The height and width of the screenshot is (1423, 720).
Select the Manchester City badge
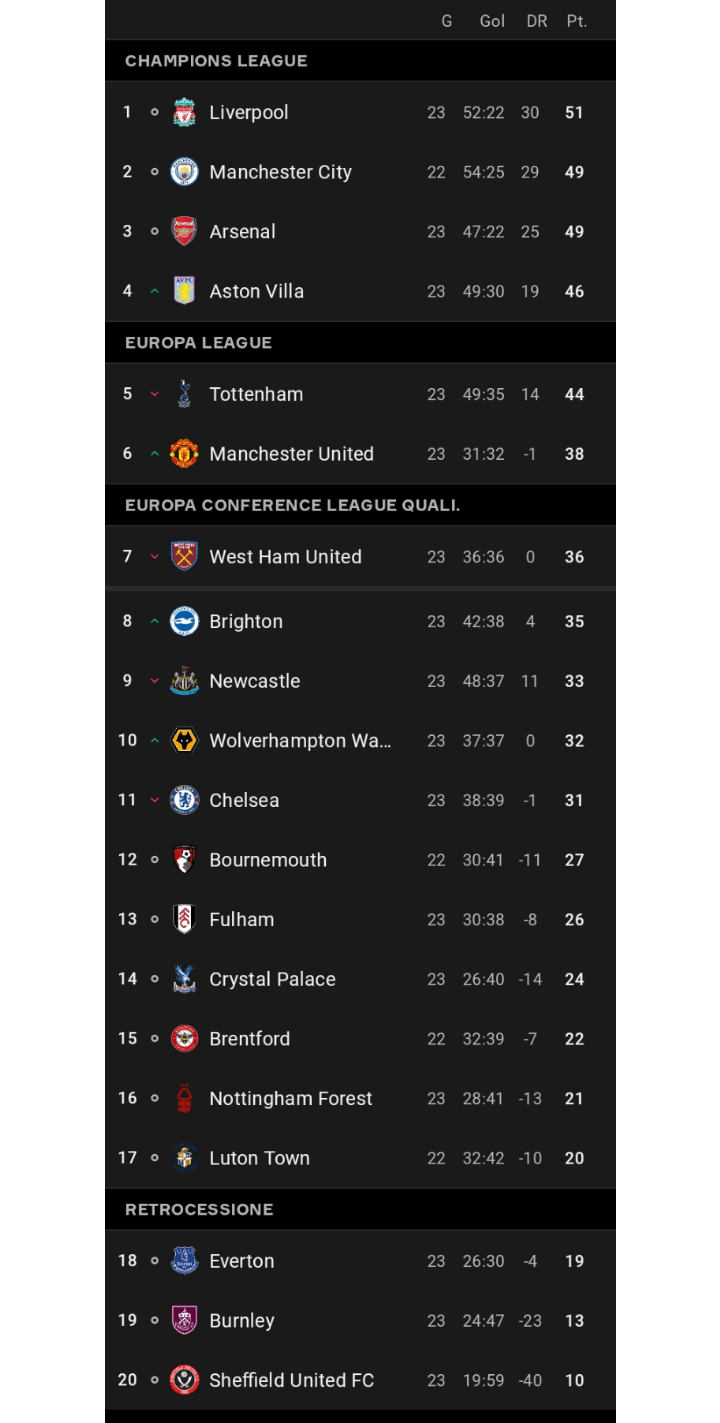pyautogui.click(x=185, y=171)
